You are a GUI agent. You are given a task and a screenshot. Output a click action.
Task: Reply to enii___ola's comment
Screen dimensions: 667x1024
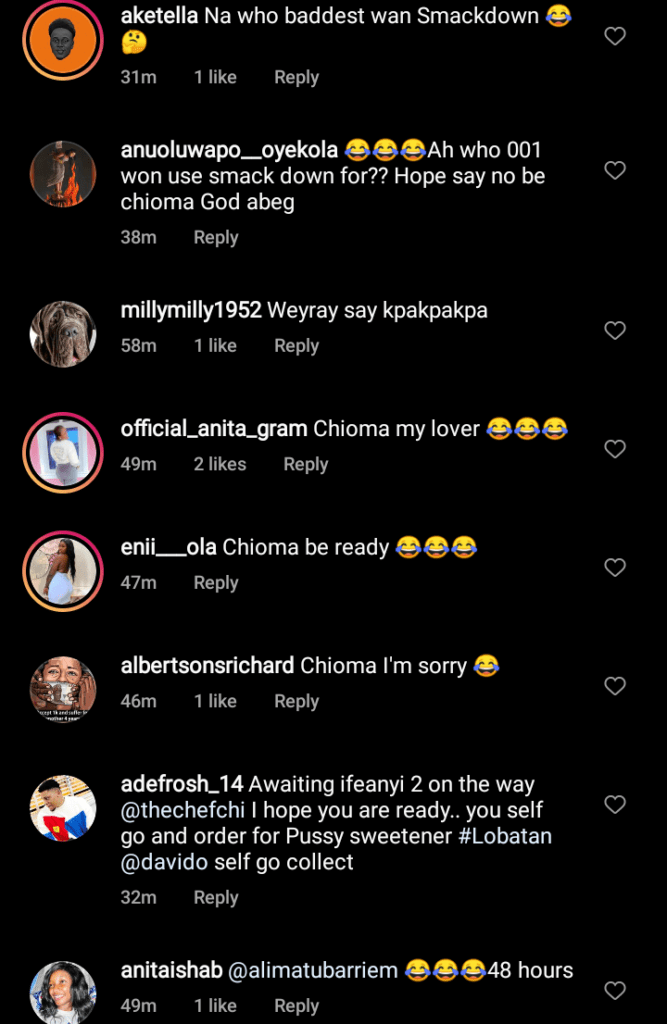tap(216, 583)
